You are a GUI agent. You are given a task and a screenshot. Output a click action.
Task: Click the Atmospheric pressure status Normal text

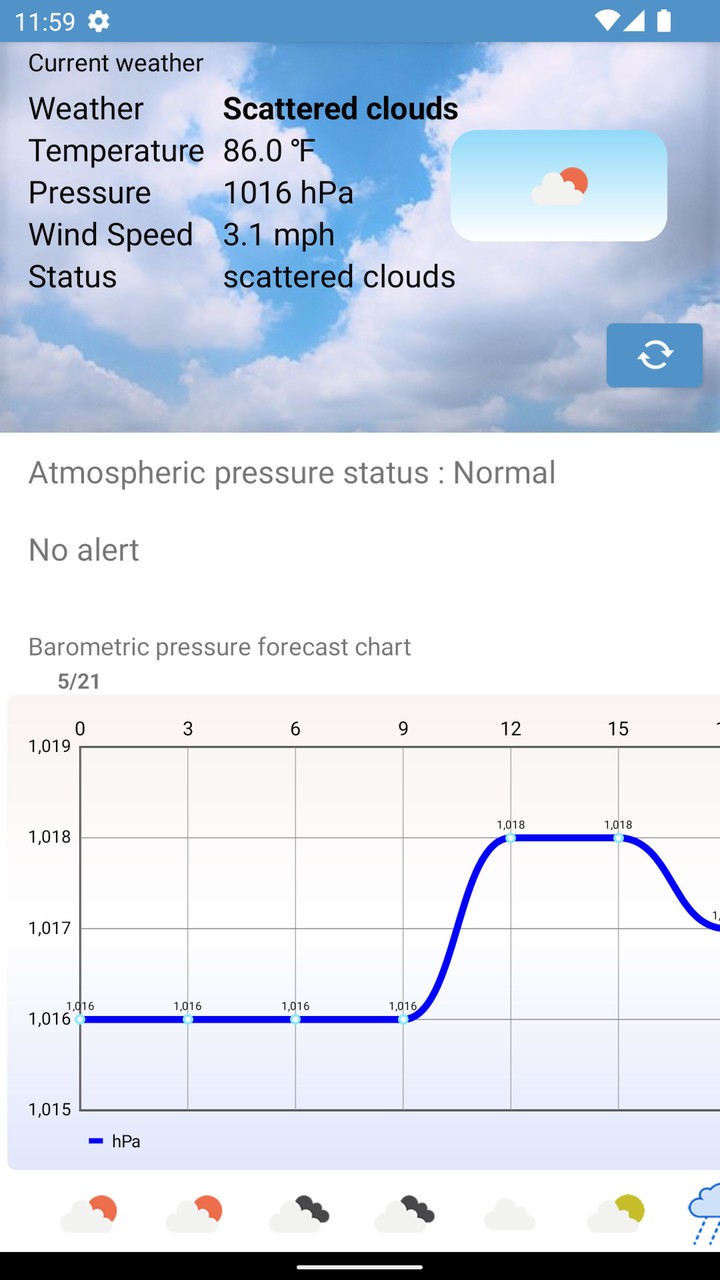291,472
